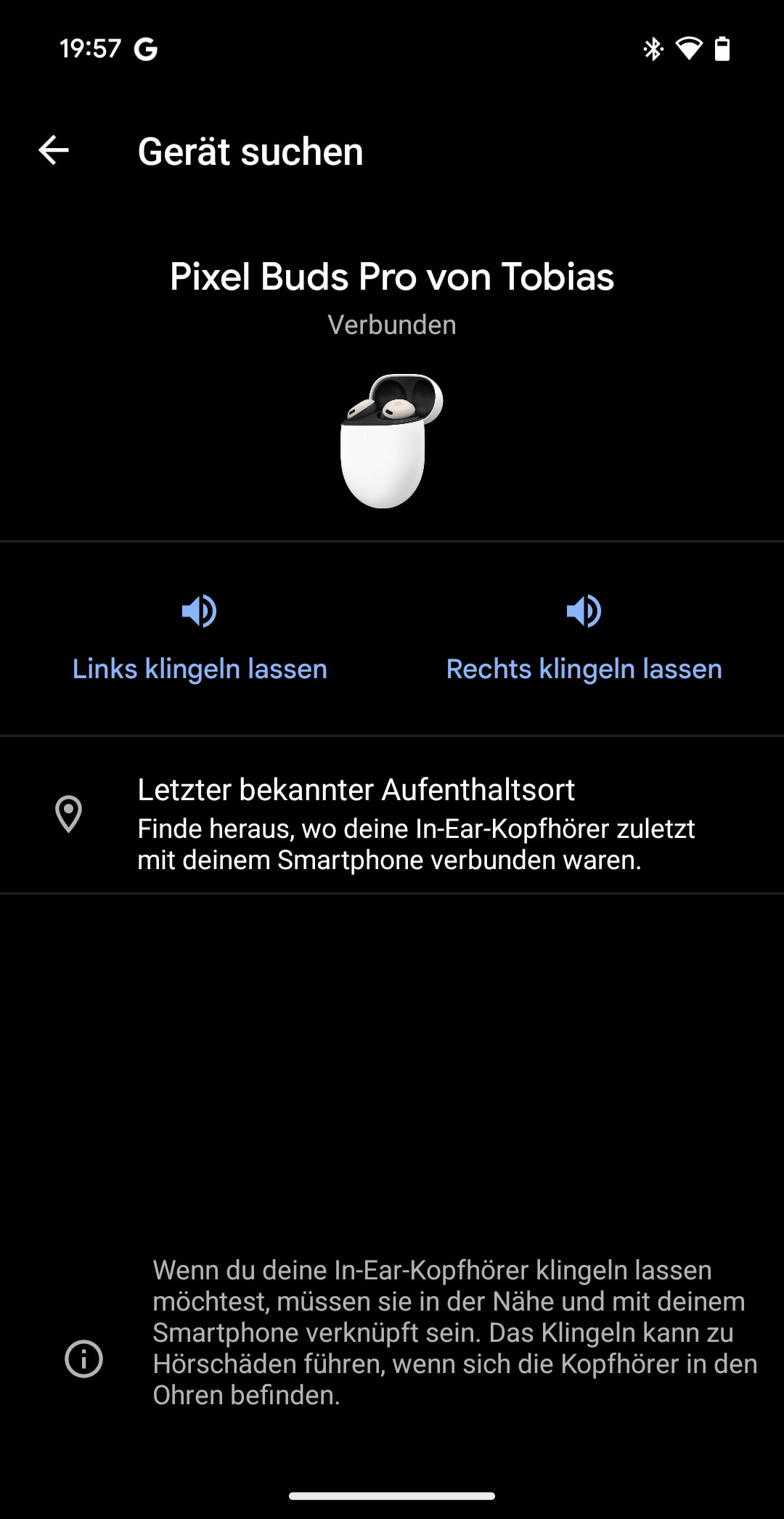Screen dimensions: 784x1519
Task: Open Letzter bekannter Aufenthaltsort
Action: 392,815
